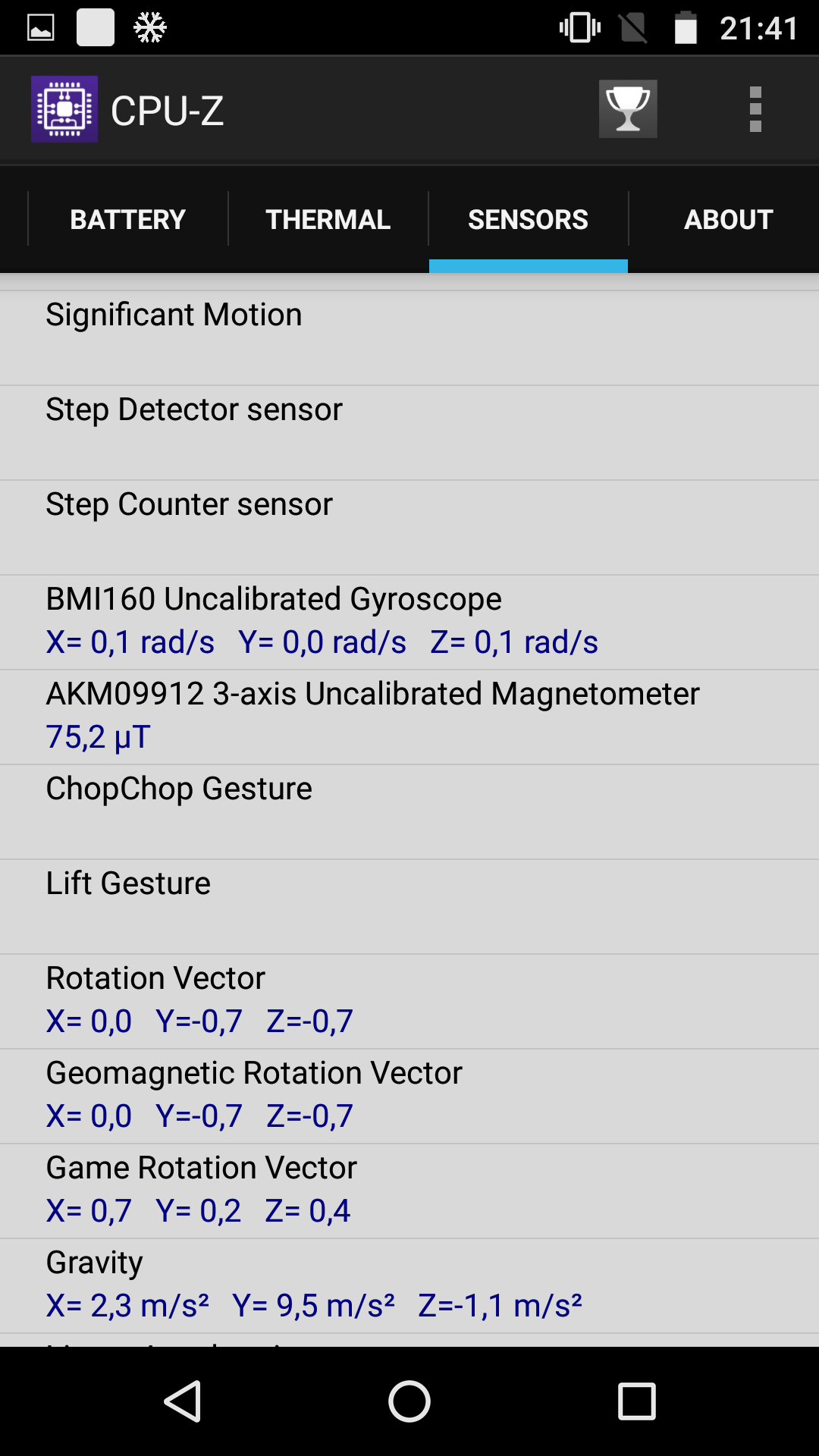The width and height of the screenshot is (819, 1456).
Task: Select the Sensors tab
Action: pyautogui.click(x=529, y=219)
